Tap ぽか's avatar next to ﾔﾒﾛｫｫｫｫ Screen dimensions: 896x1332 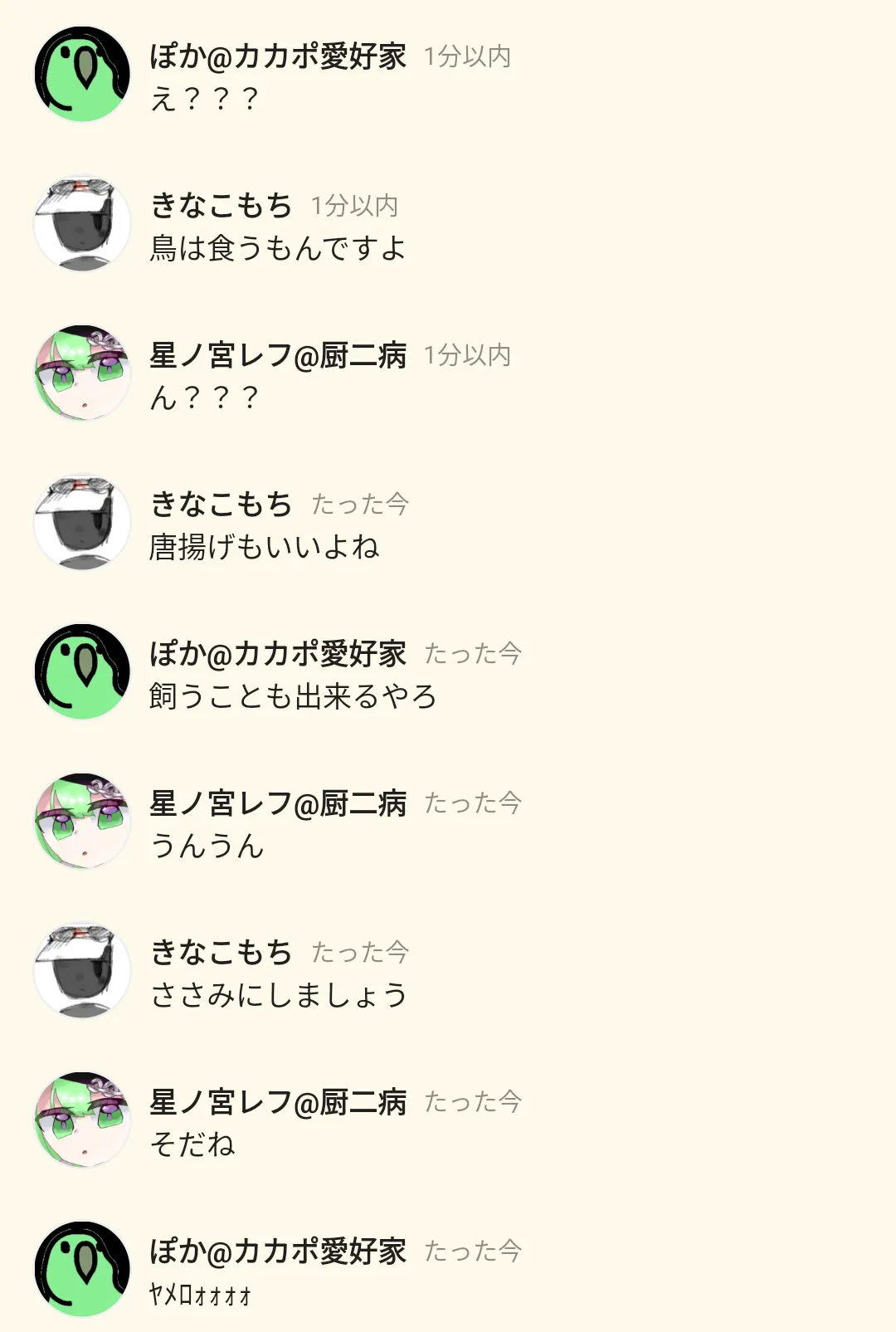point(82,1269)
